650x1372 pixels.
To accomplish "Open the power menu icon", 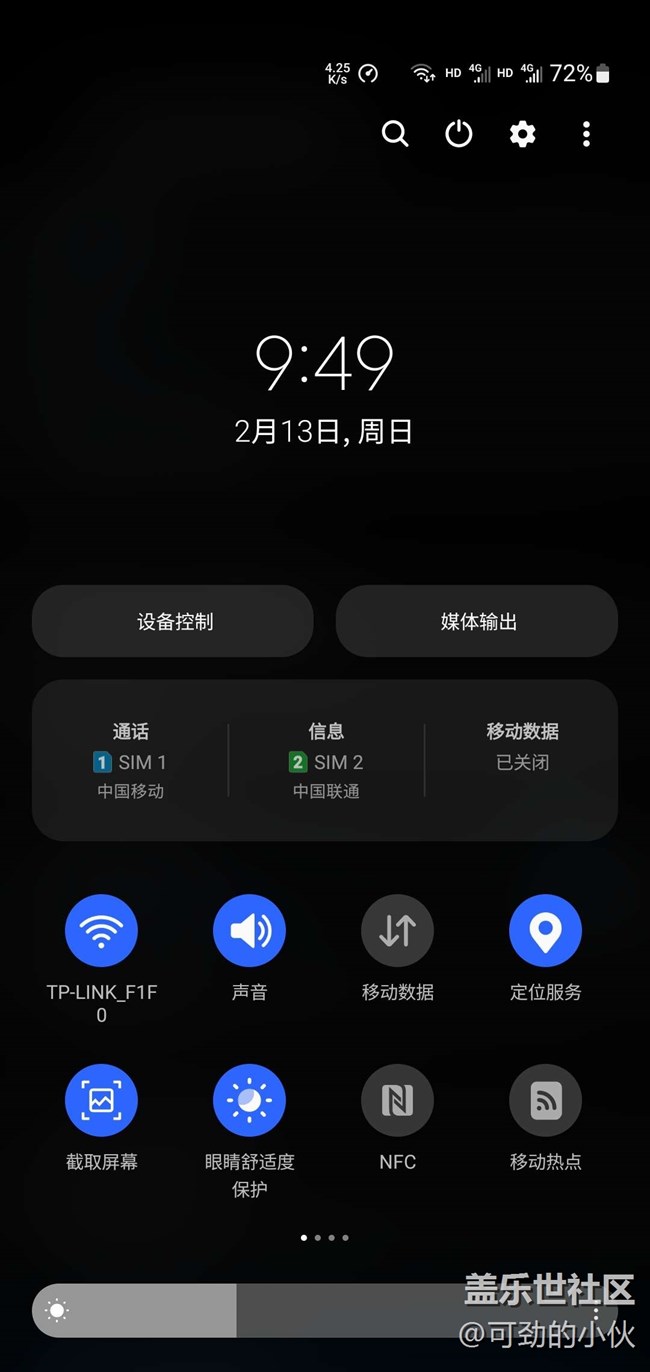I will click(459, 133).
